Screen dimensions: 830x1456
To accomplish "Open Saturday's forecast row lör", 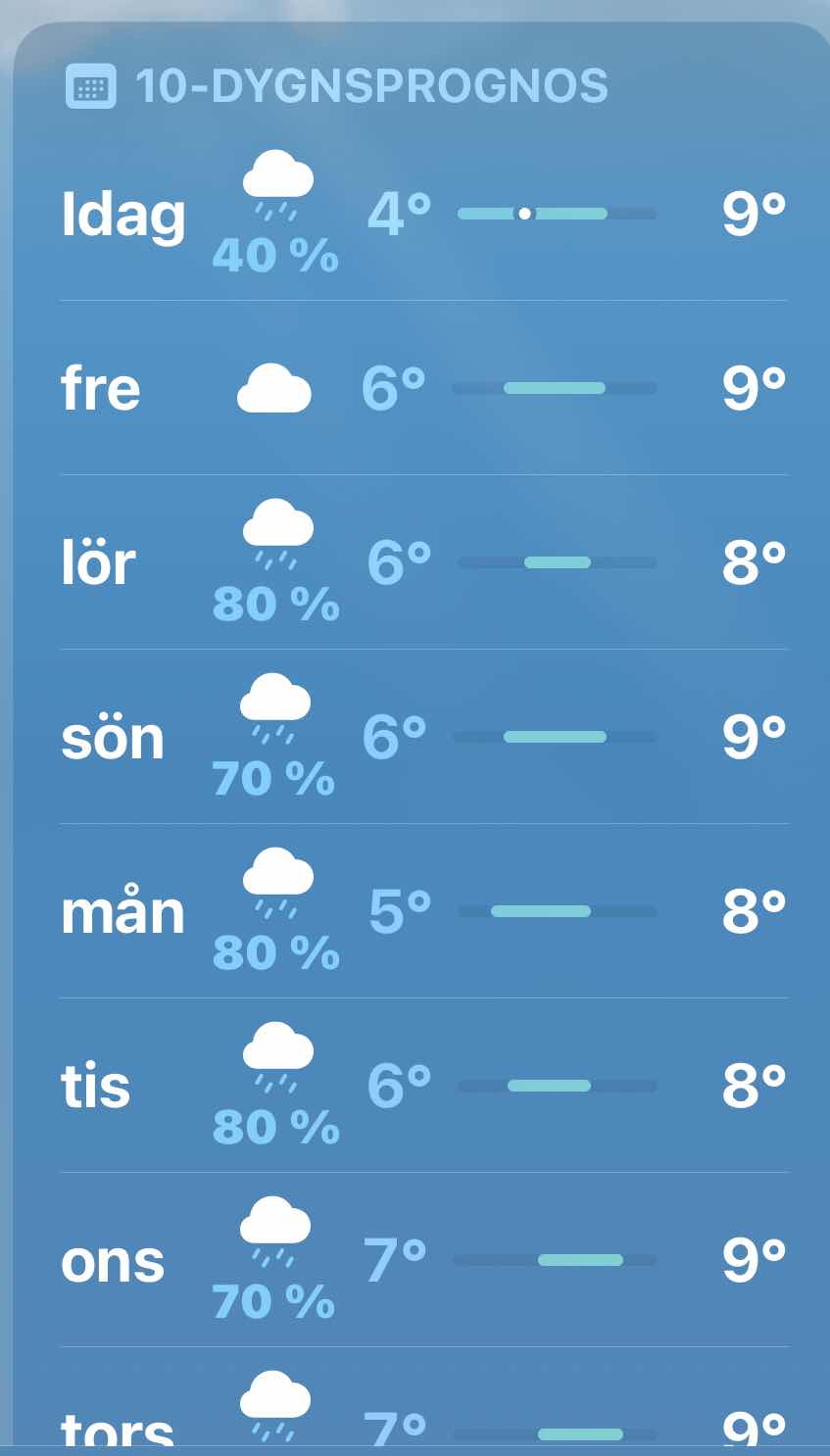I will [x=421, y=562].
